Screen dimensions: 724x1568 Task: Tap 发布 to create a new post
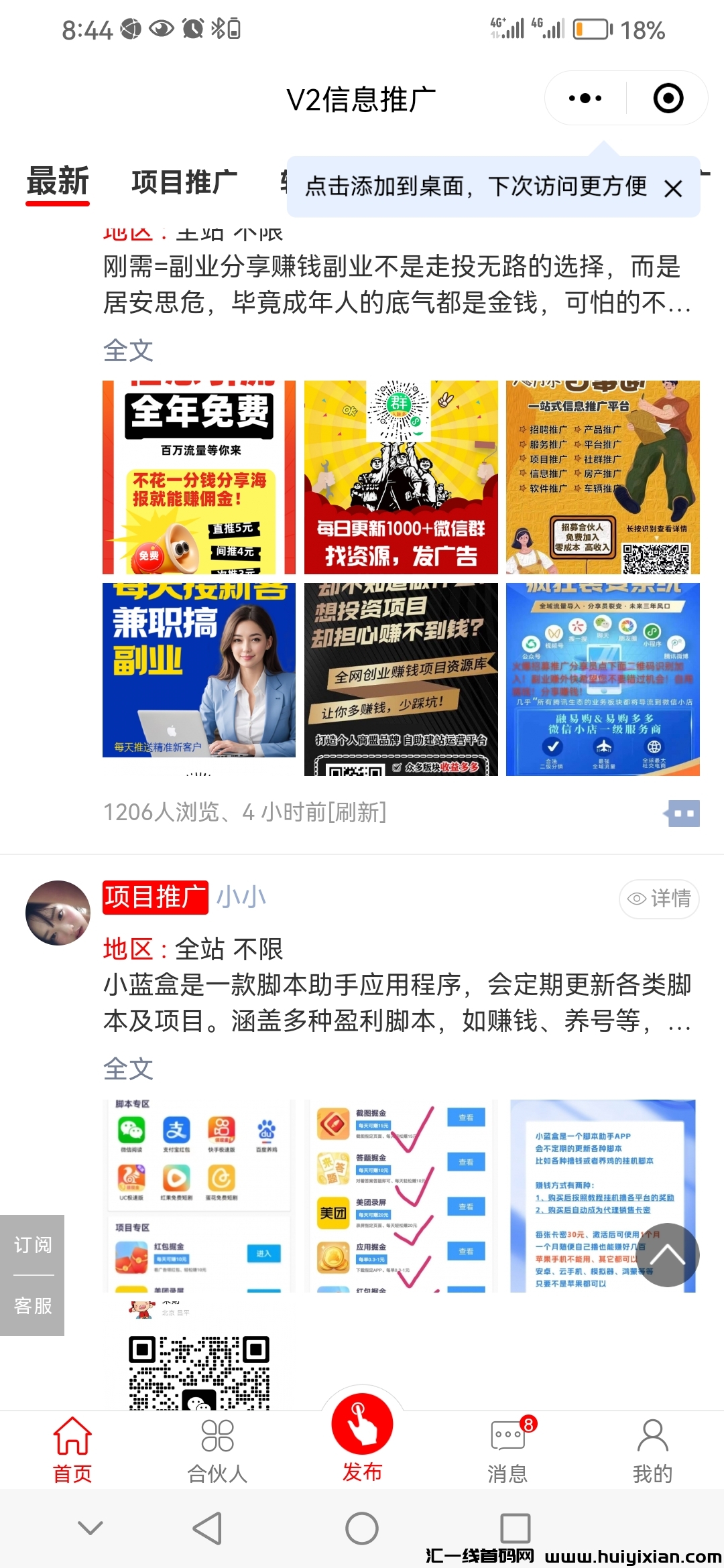(362, 1434)
